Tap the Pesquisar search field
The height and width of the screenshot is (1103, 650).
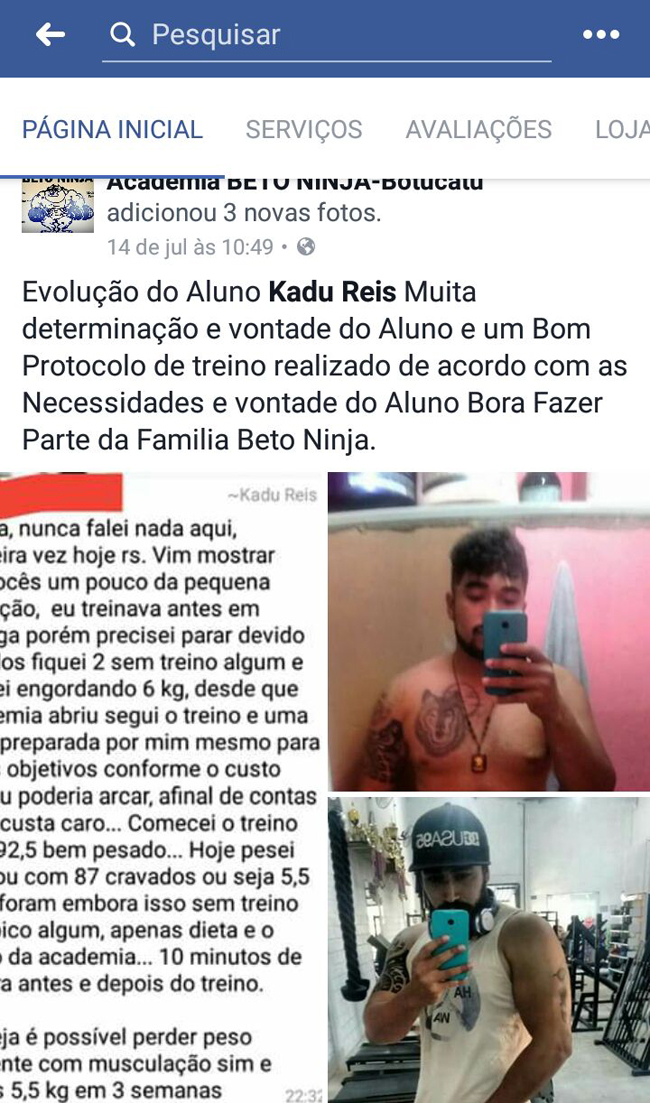click(330, 36)
